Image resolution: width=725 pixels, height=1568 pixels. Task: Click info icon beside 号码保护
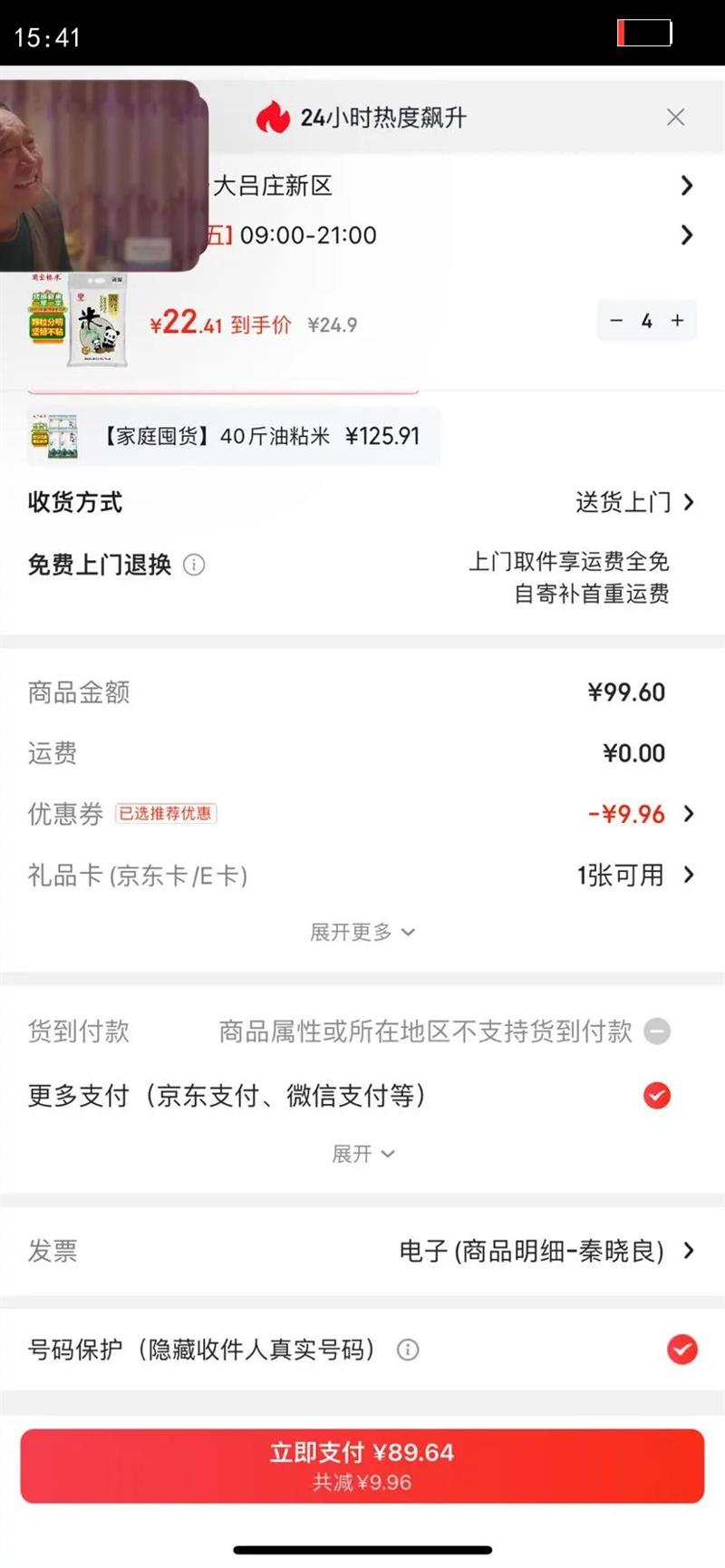(x=408, y=1350)
